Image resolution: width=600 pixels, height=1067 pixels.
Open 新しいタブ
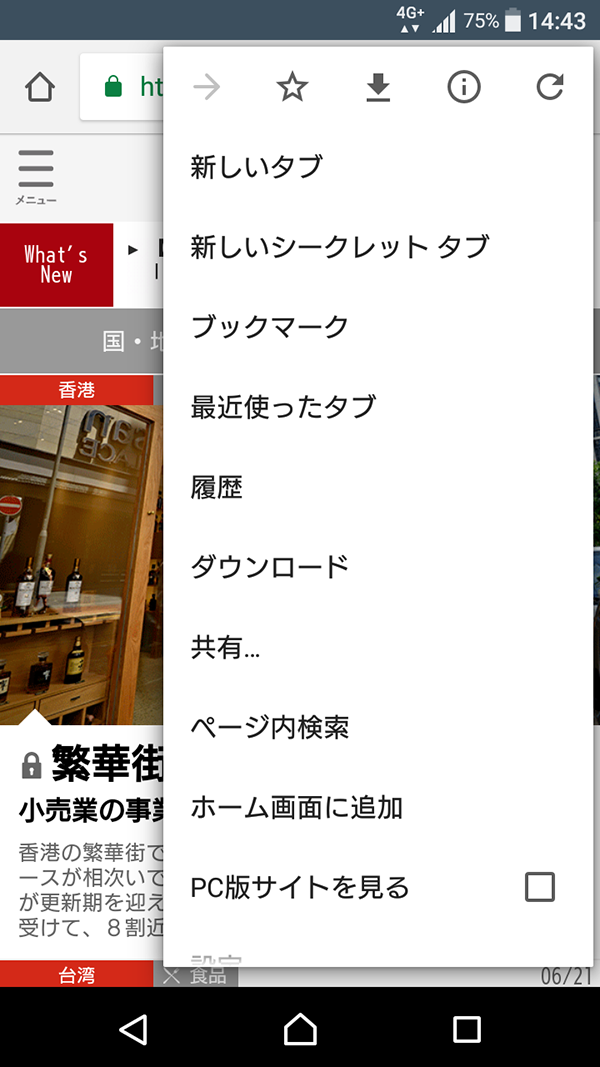tap(257, 166)
